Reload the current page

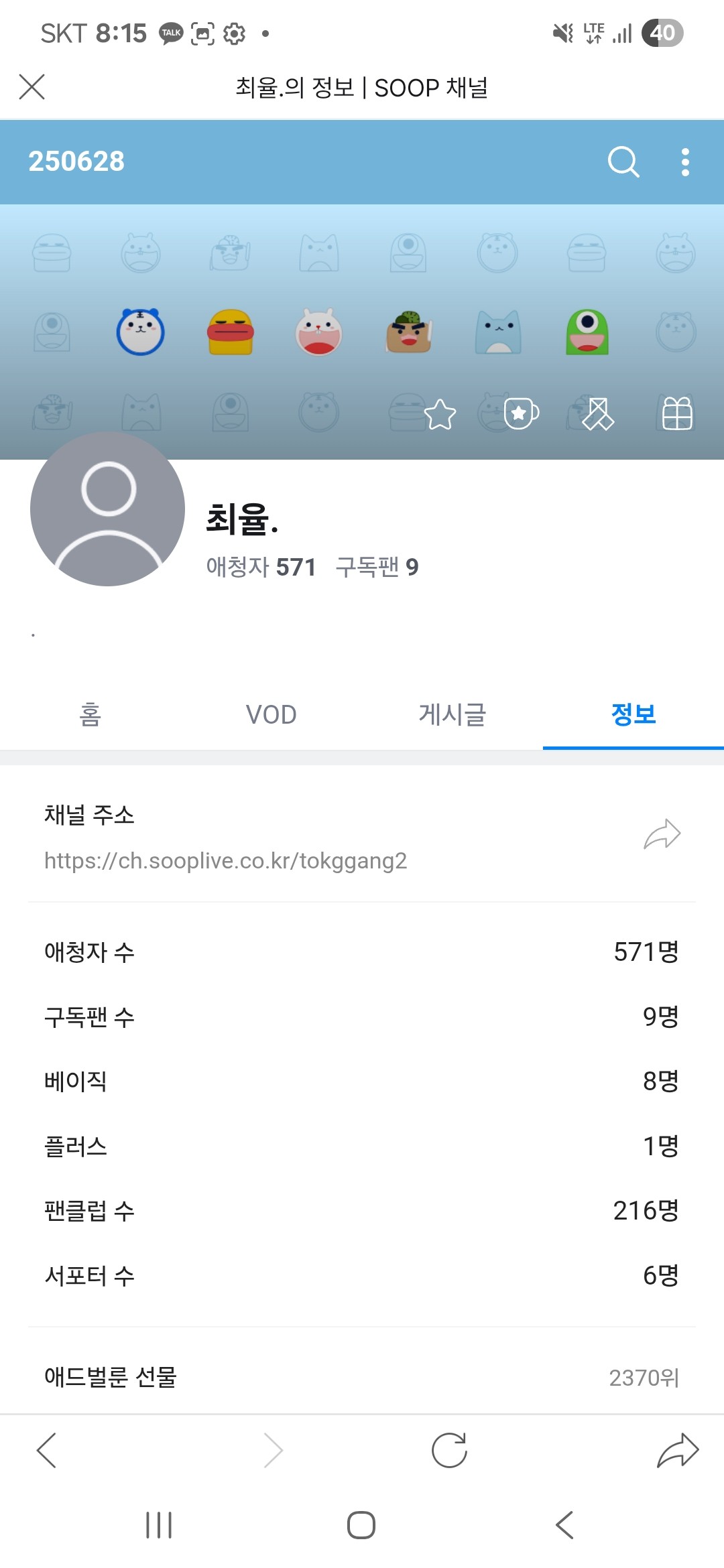point(449,1451)
